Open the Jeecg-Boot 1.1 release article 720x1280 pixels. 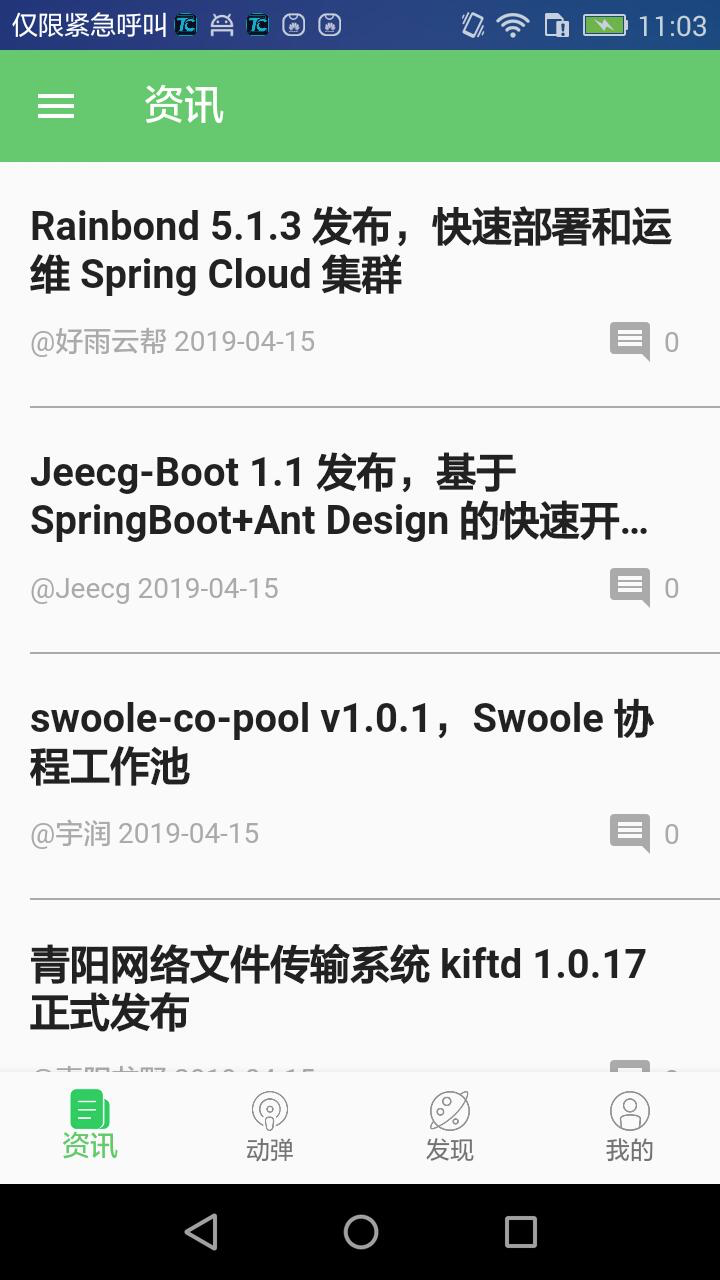tap(360, 531)
